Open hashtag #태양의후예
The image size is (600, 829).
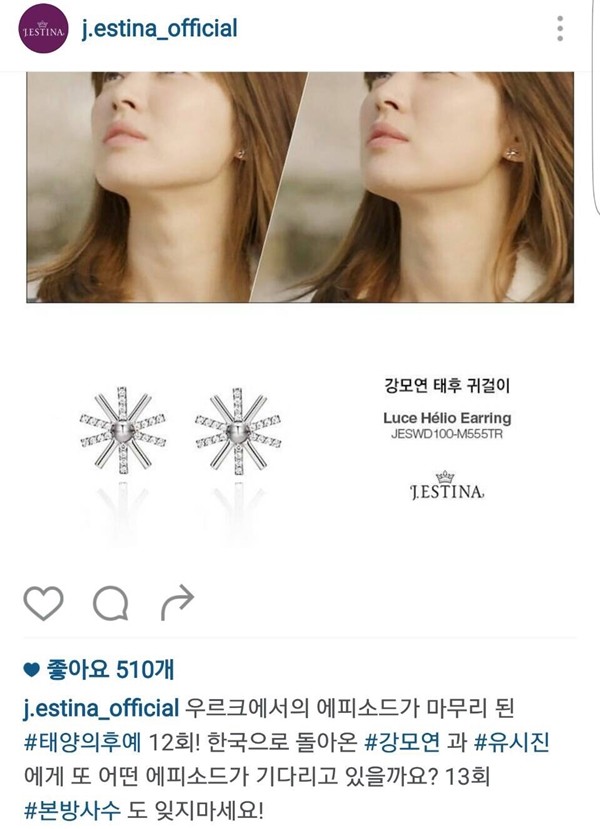78,743
